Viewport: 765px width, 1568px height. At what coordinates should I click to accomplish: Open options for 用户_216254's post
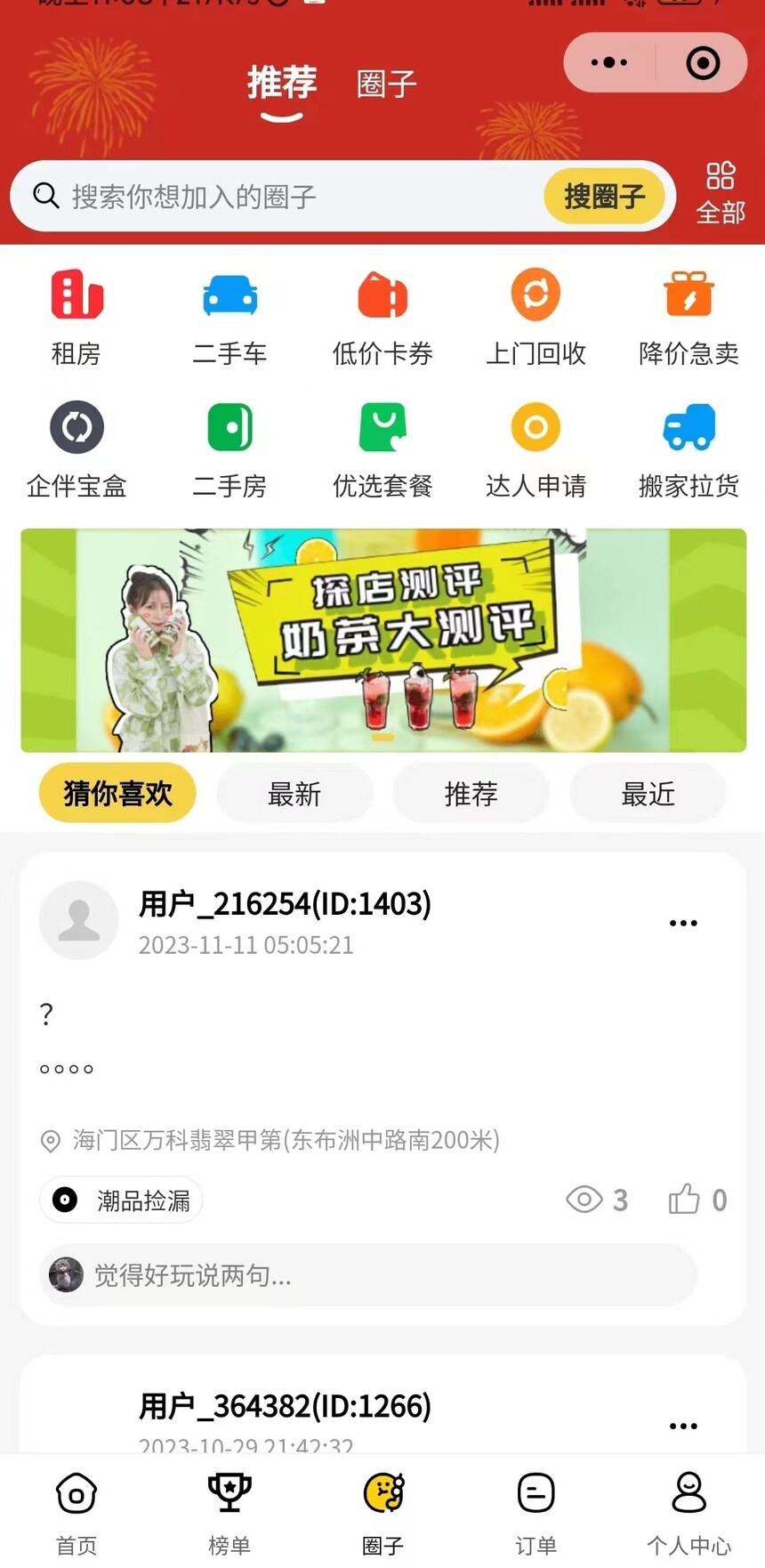tap(683, 923)
